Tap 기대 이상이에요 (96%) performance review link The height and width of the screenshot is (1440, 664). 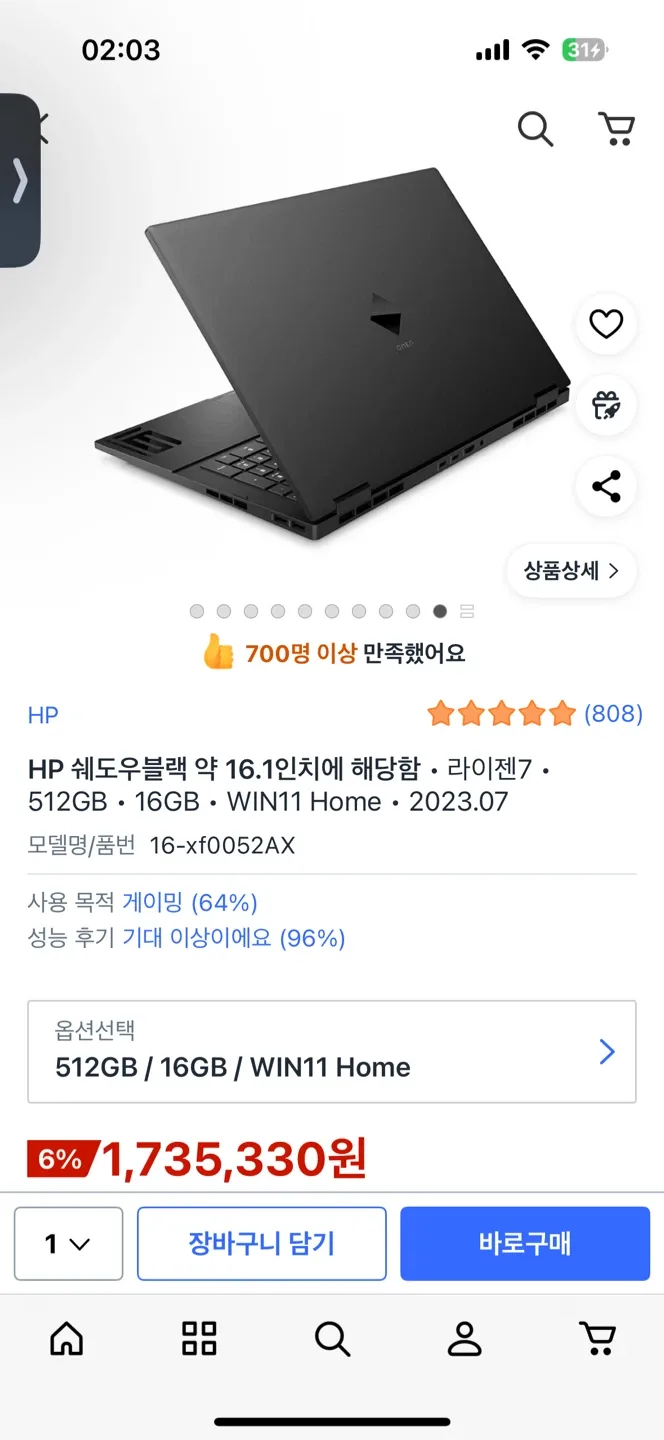coord(233,938)
